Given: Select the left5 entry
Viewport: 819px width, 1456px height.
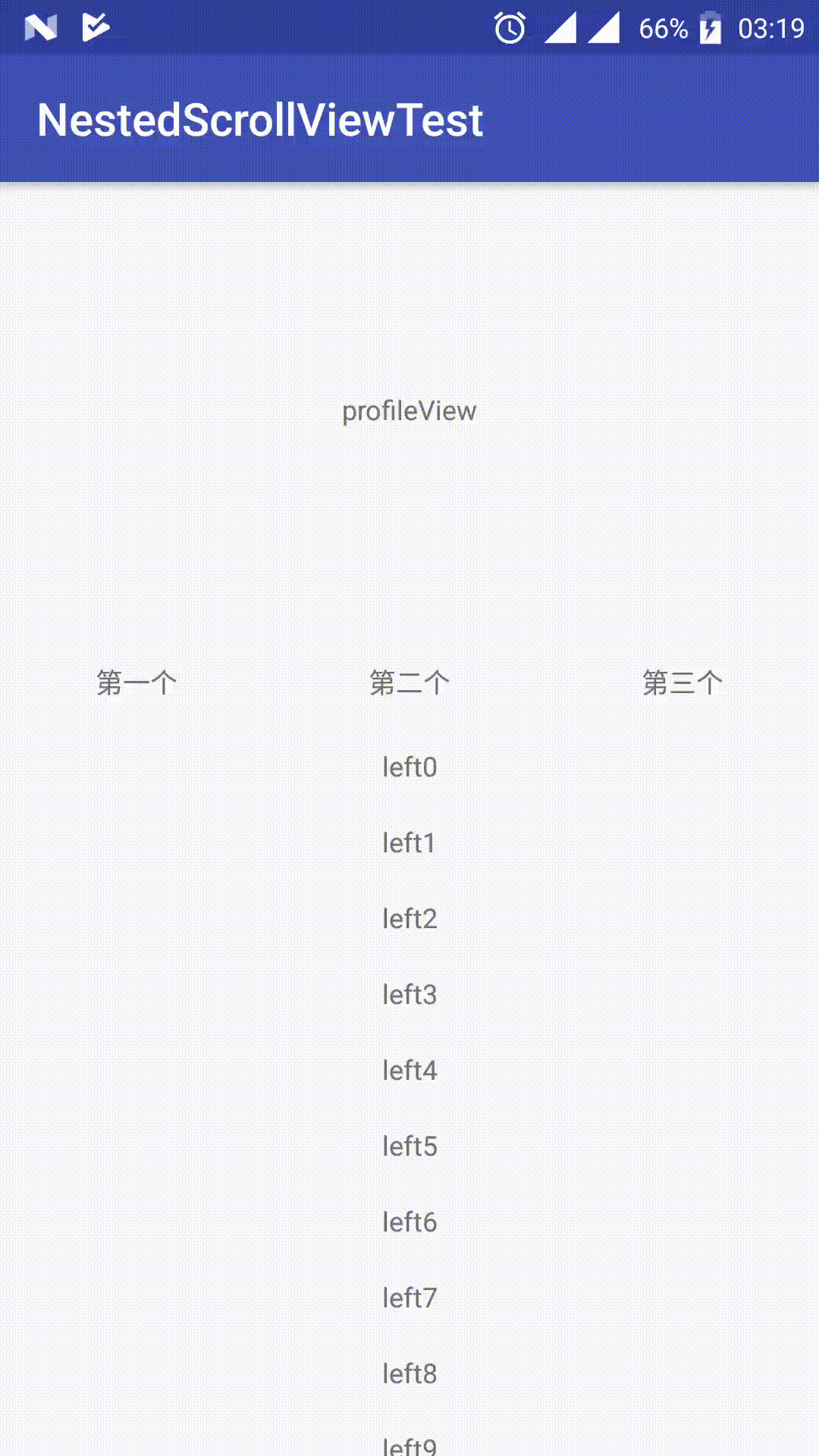Looking at the screenshot, I should pos(409,1147).
